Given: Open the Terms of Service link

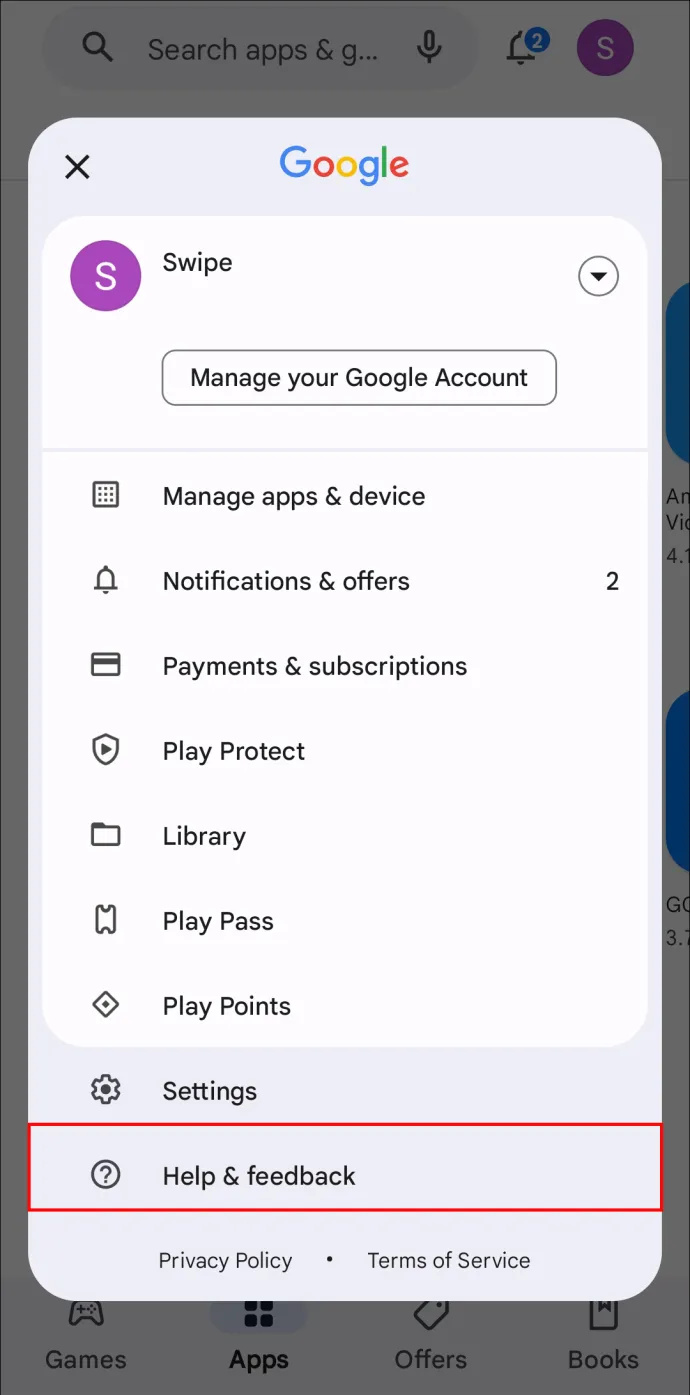Looking at the screenshot, I should (x=449, y=1261).
